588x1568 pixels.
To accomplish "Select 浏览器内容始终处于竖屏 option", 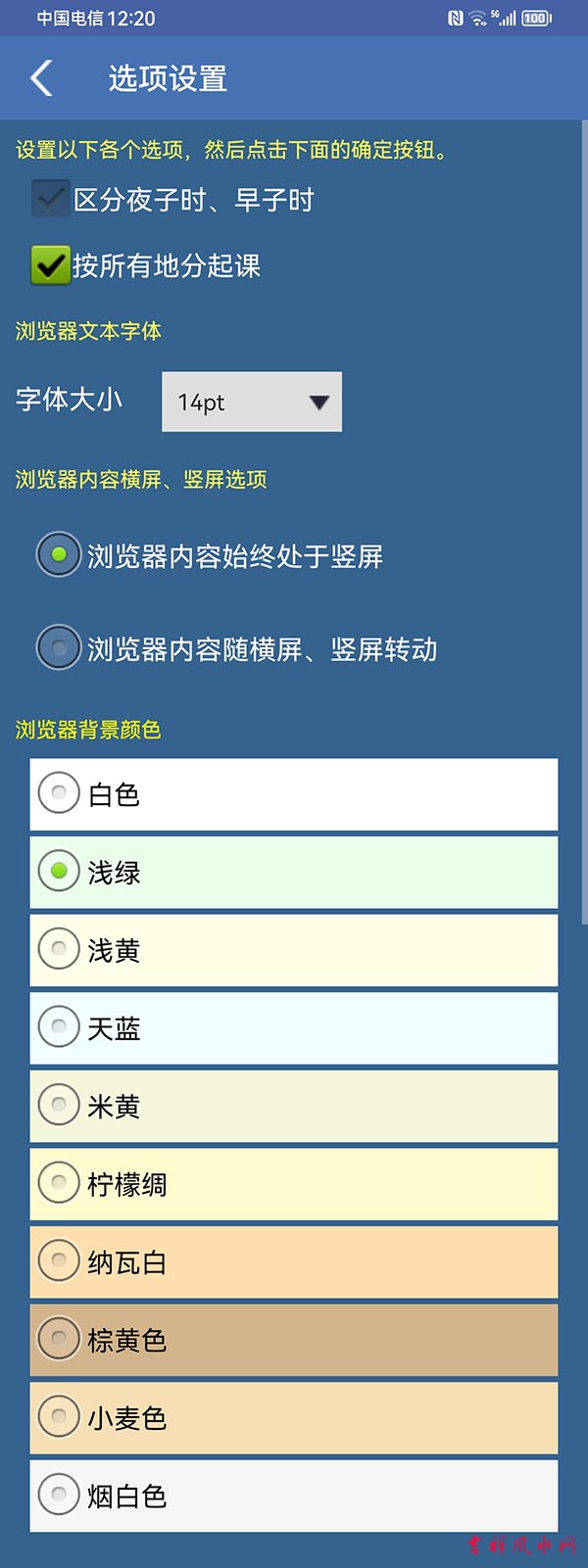I will tap(59, 555).
